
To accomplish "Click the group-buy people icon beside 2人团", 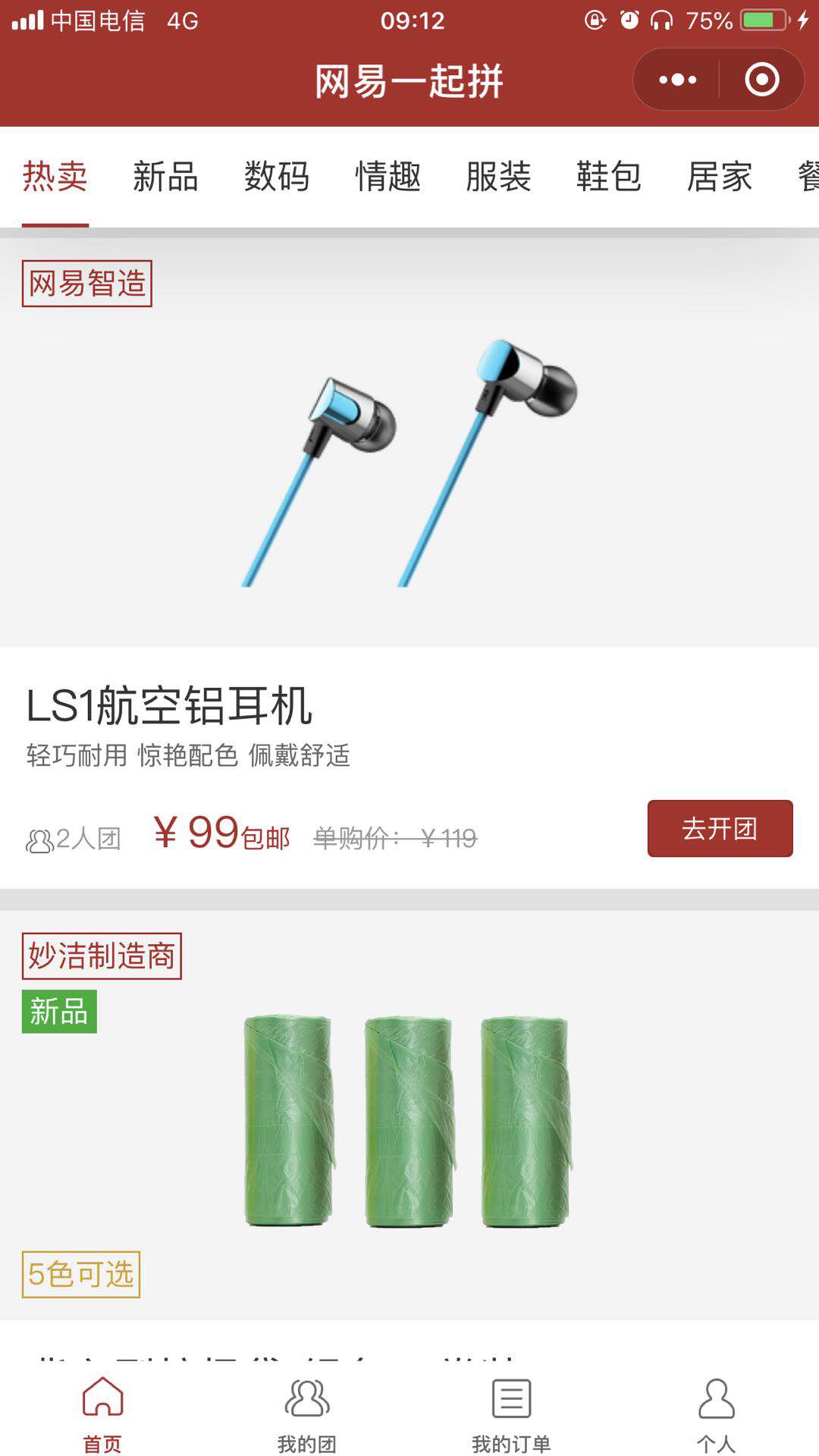I will coord(38,838).
